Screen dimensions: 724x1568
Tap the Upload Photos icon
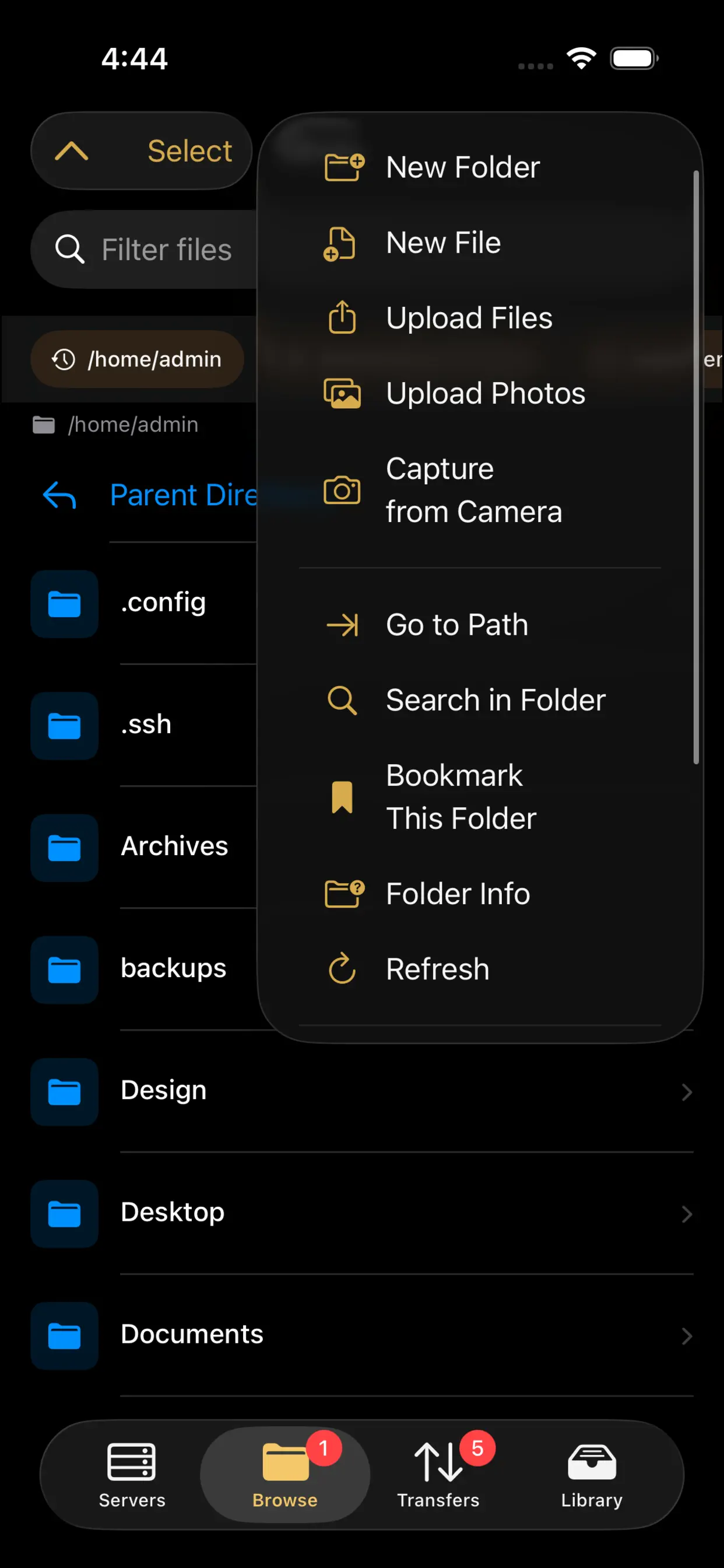[342, 393]
